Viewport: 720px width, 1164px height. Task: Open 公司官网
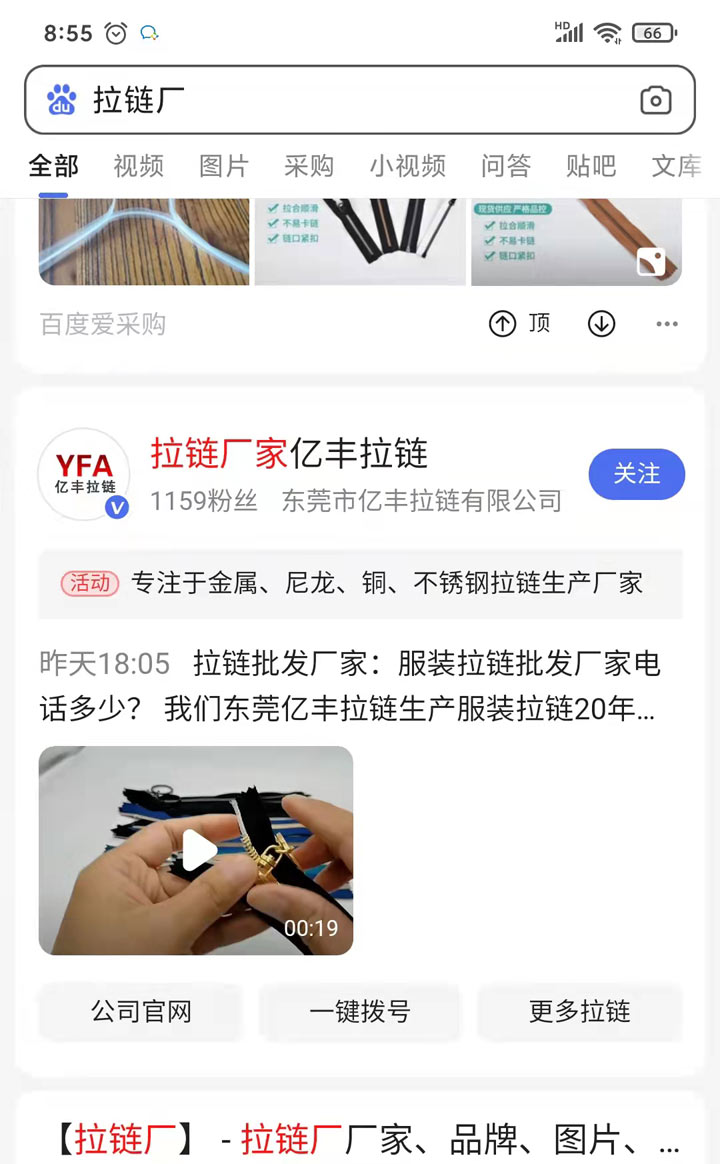pos(140,1011)
